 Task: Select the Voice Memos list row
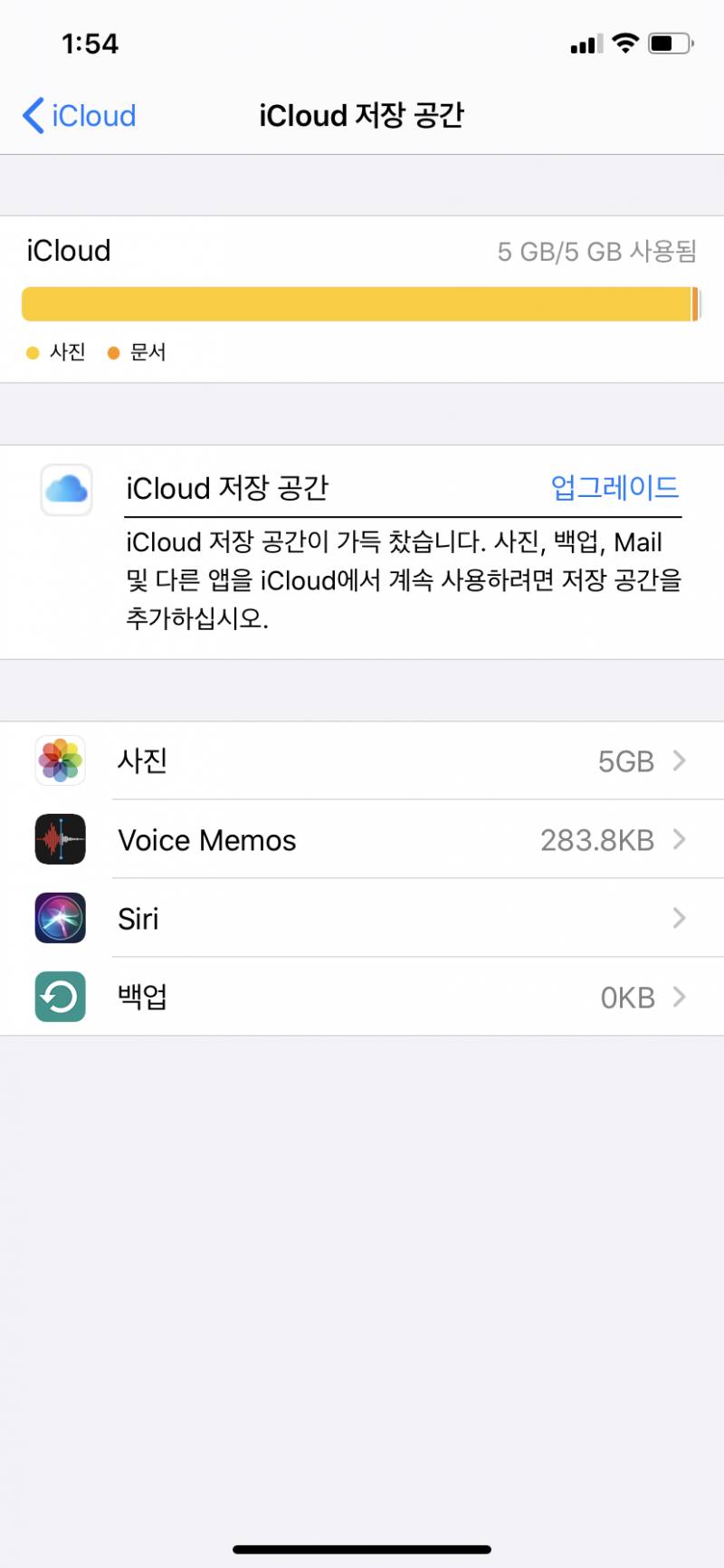pos(362,839)
